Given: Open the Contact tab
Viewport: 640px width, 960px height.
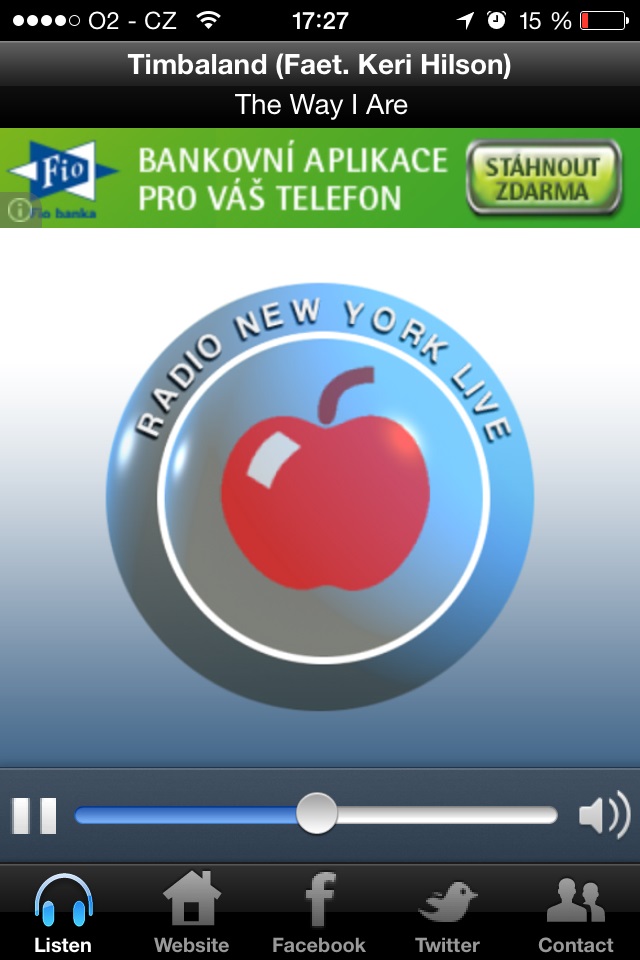Looking at the screenshot, I should [575, 912].
